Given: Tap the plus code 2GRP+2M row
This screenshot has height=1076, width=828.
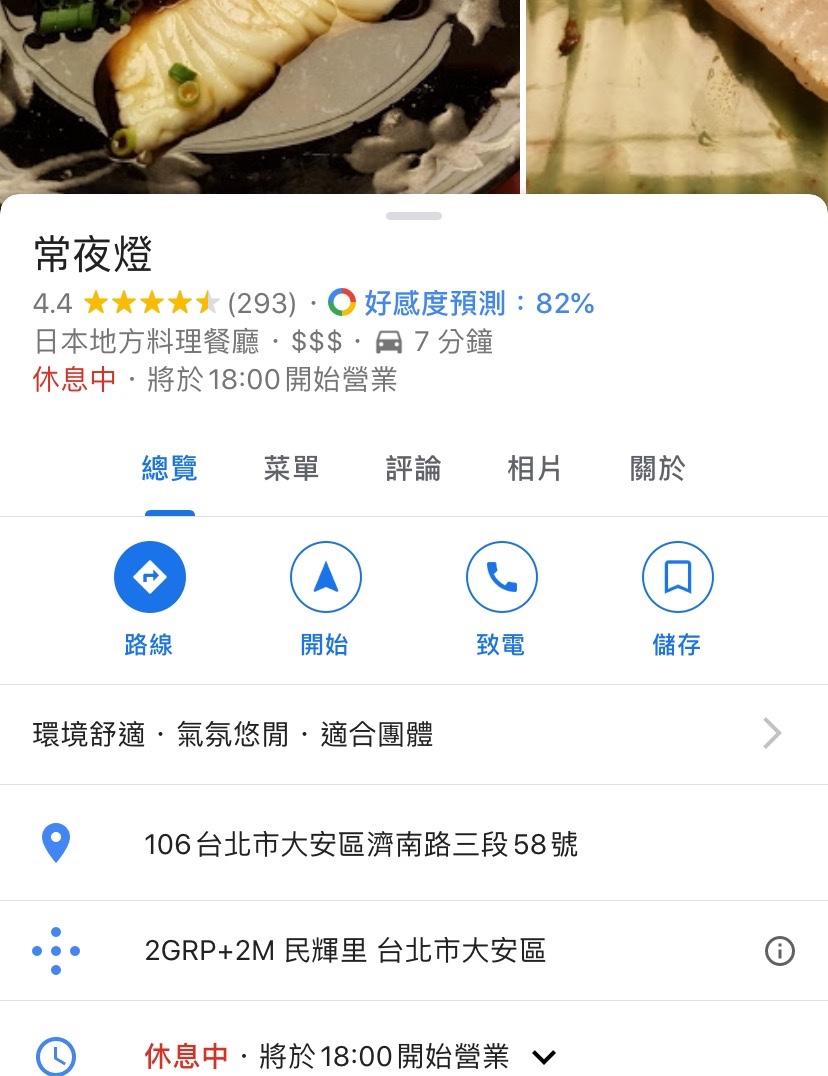Looking at the screenshot, I should tap(345, 951).
